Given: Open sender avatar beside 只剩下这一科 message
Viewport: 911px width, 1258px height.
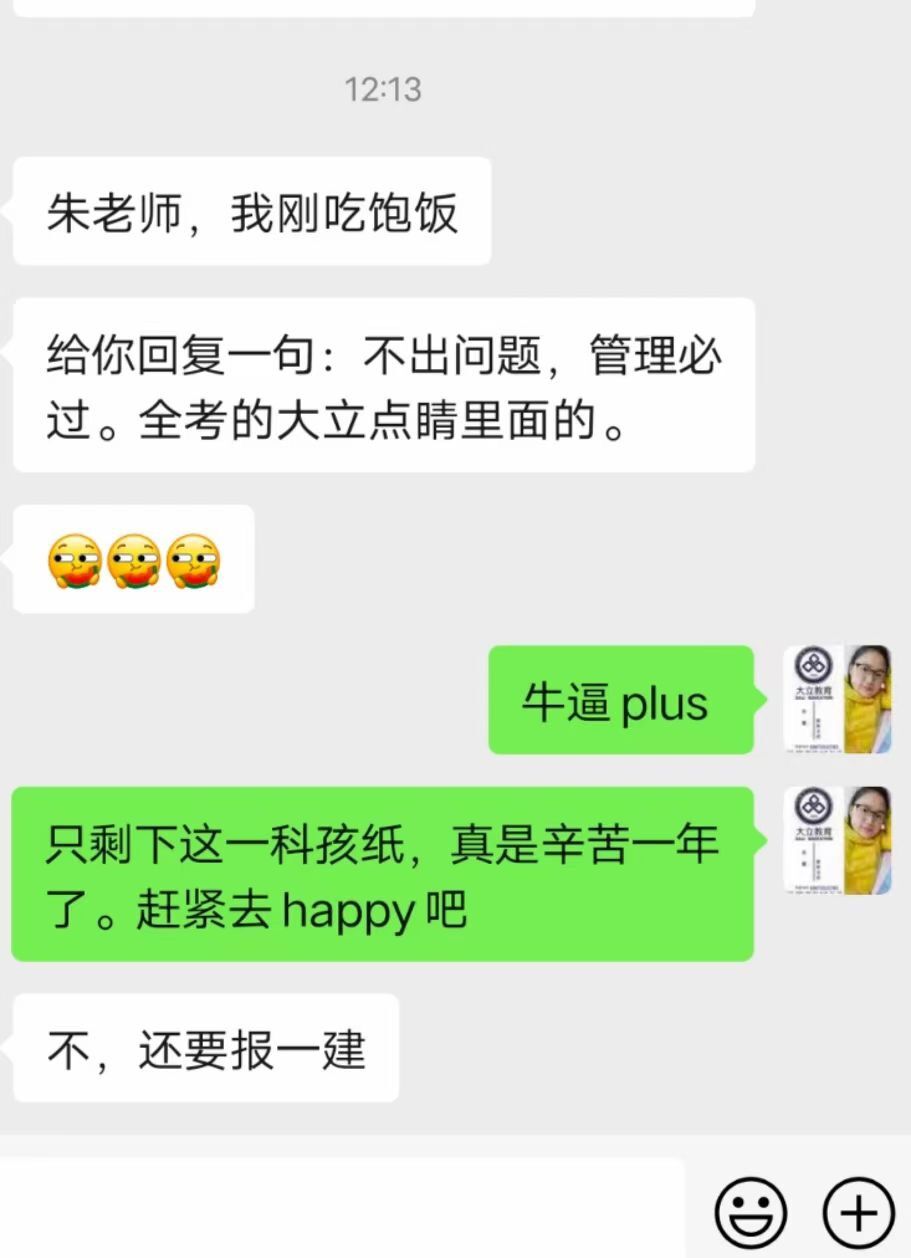Looking at the screenshot, I should coord(837,840).
